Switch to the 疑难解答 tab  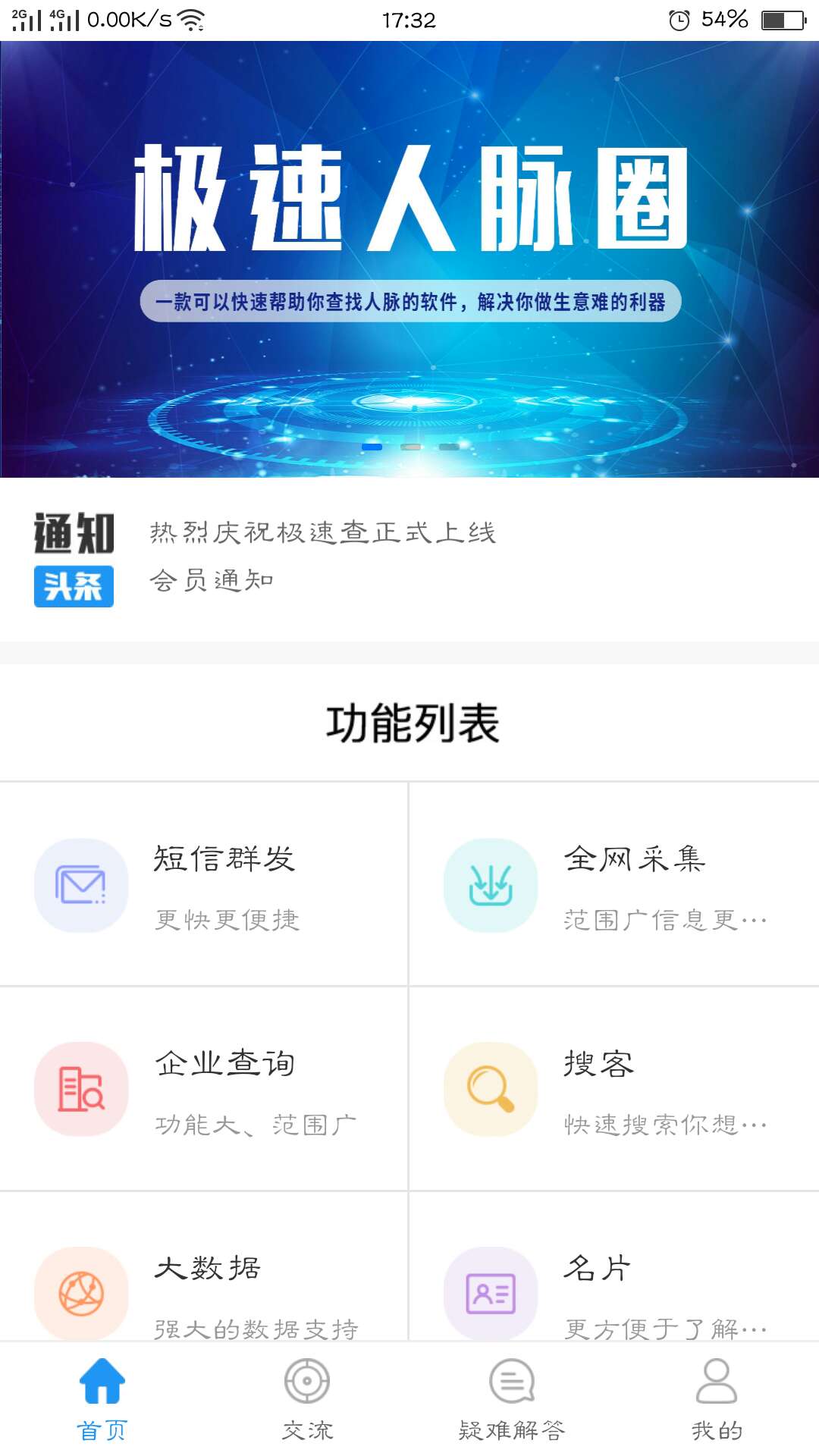(512, 1399)
